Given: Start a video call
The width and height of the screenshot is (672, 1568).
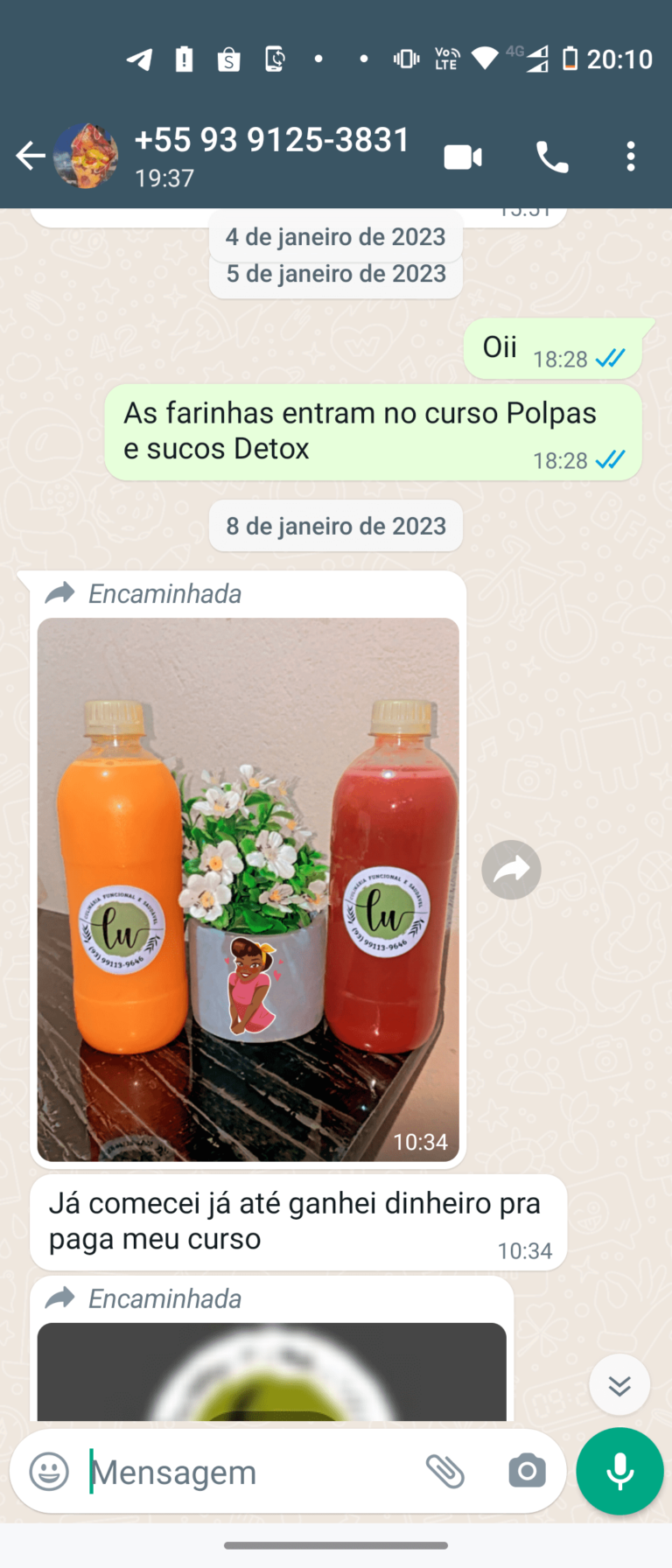Looking at the screenshot, I should pyautogui.click(x=463, y=157).
